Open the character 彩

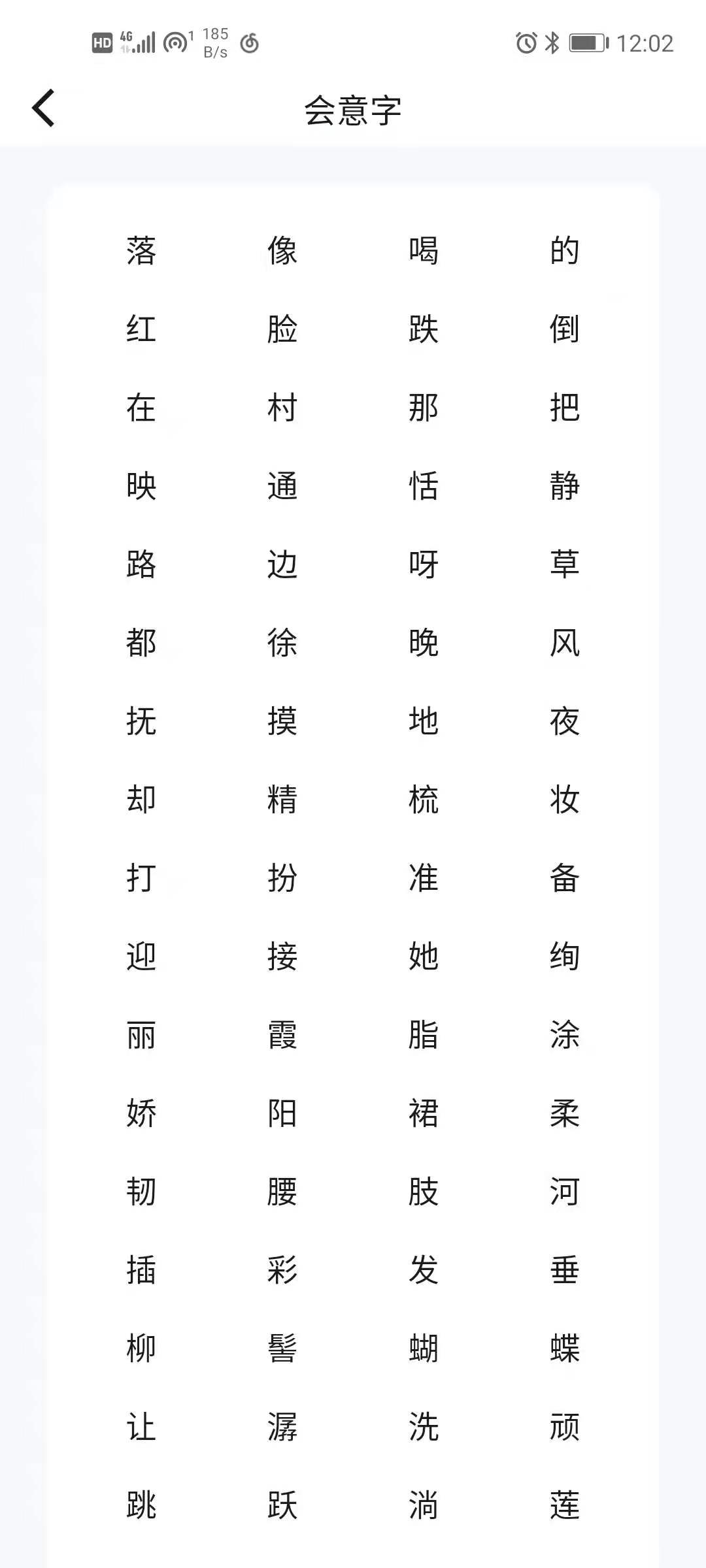282,1270
